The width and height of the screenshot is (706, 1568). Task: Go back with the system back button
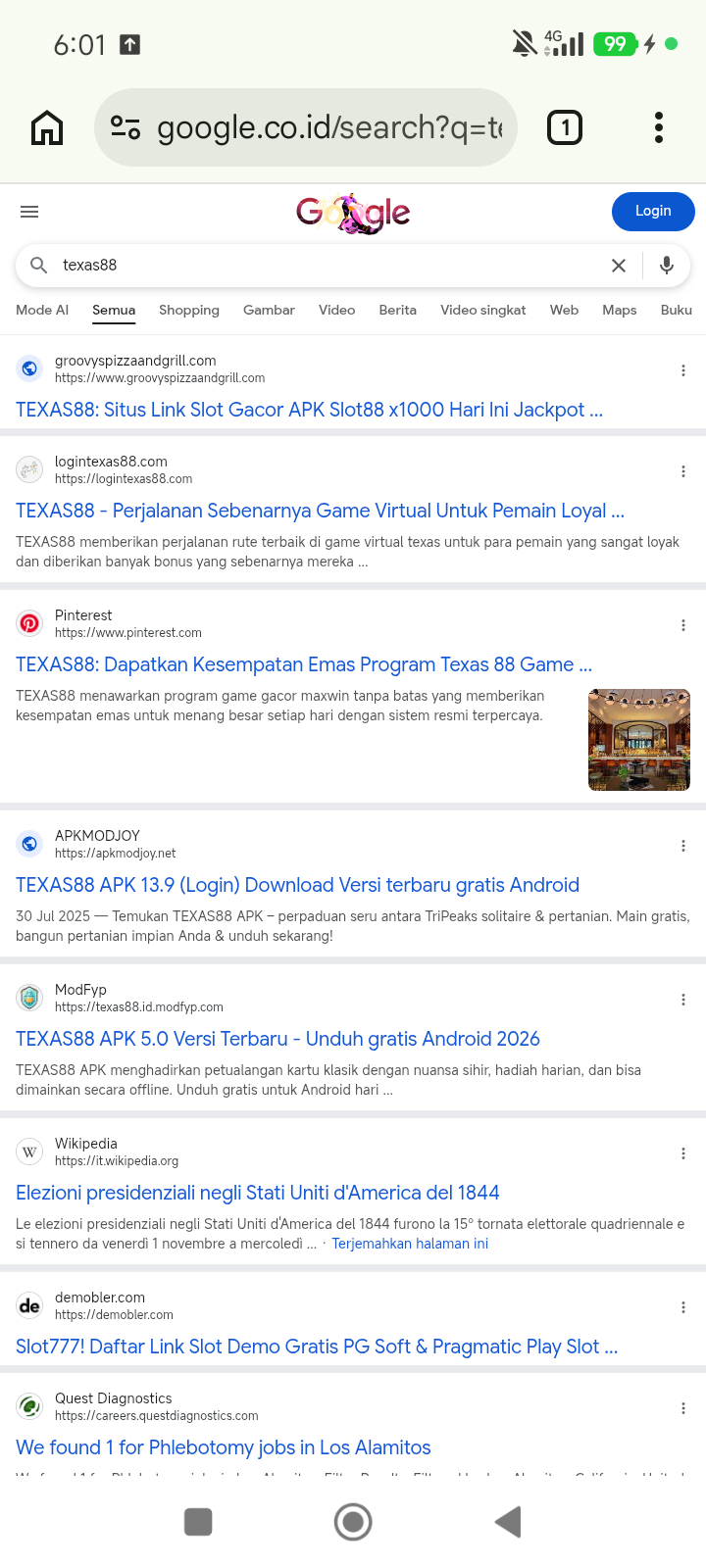(508, 1522)
